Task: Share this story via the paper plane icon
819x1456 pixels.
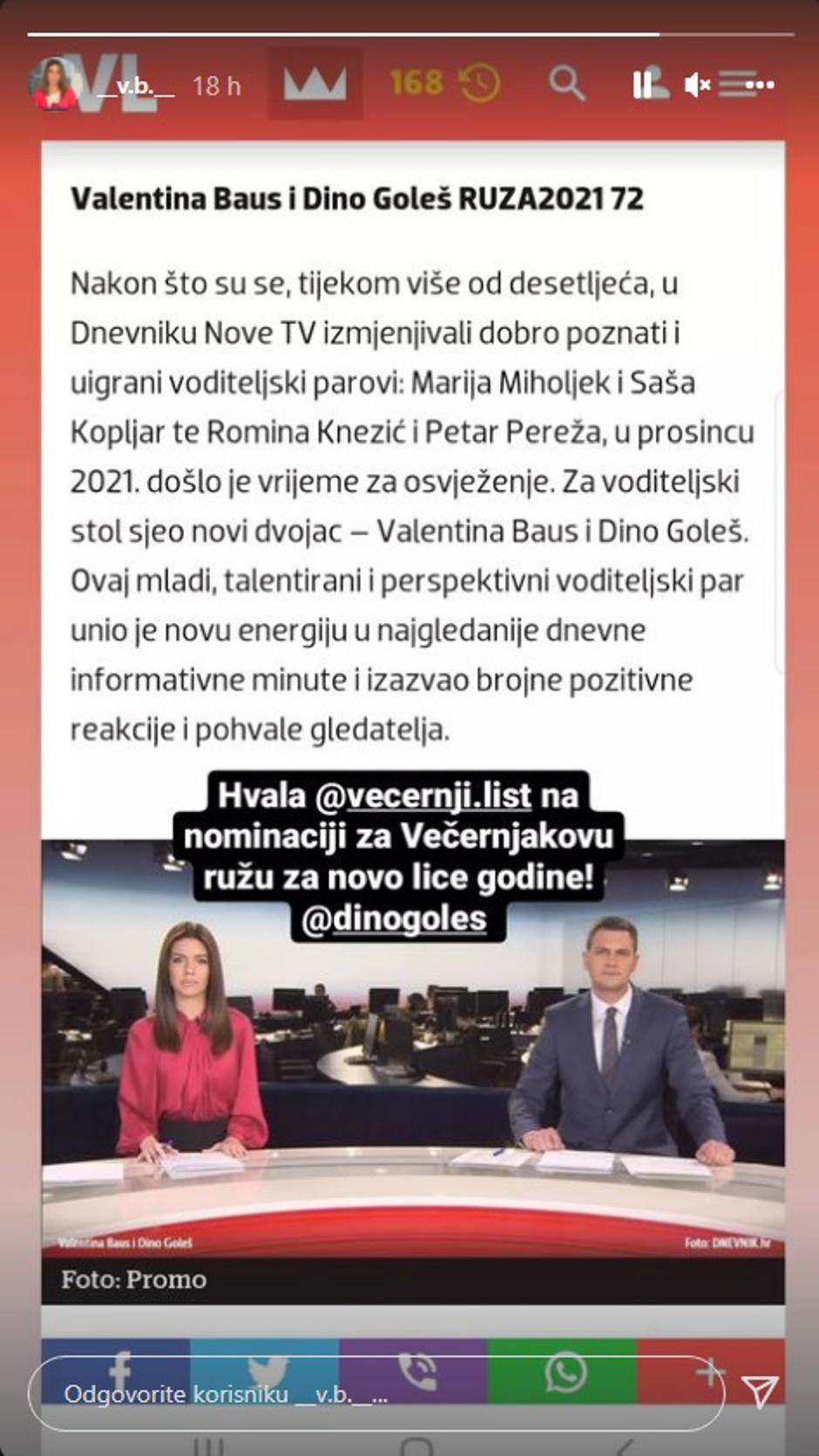Action: 760,1392
